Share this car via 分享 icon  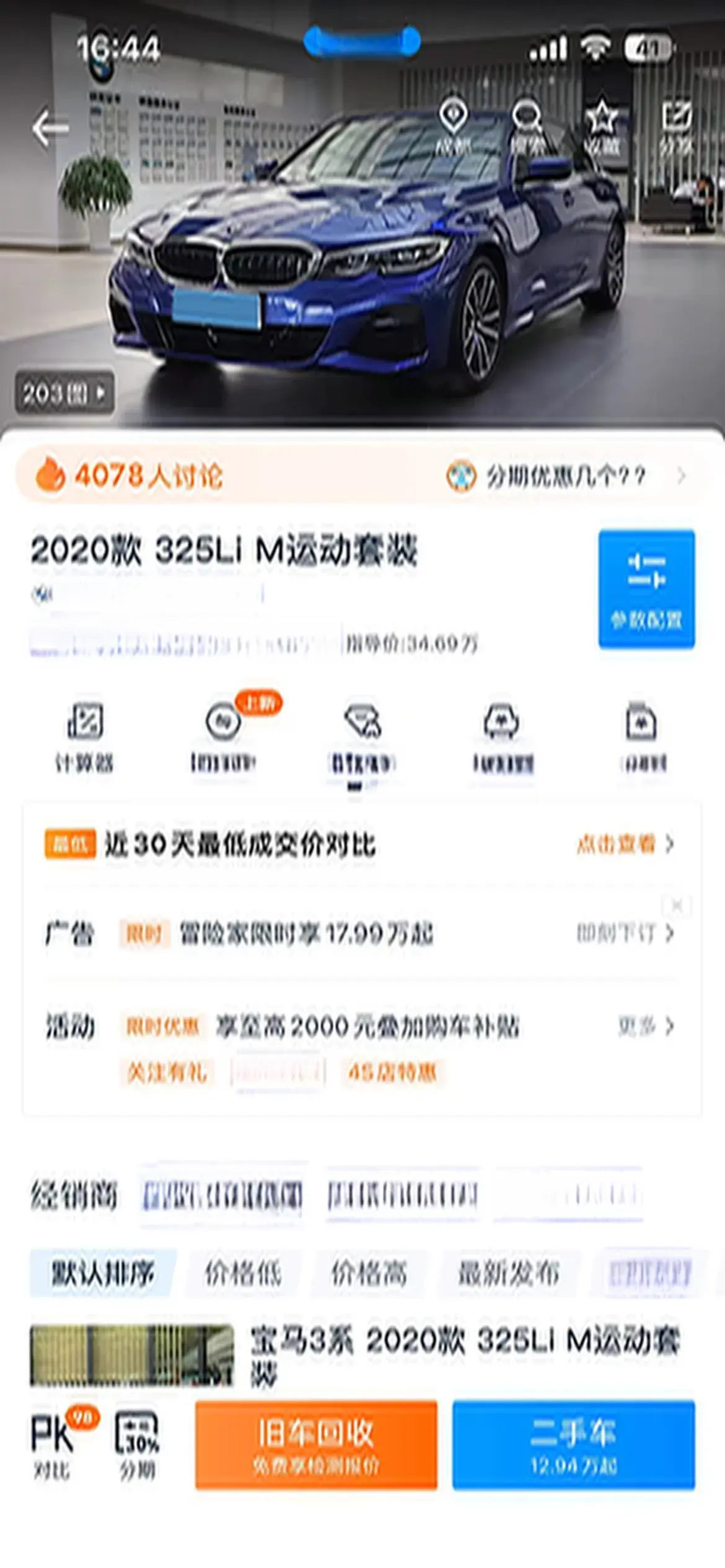click(676, 127)
